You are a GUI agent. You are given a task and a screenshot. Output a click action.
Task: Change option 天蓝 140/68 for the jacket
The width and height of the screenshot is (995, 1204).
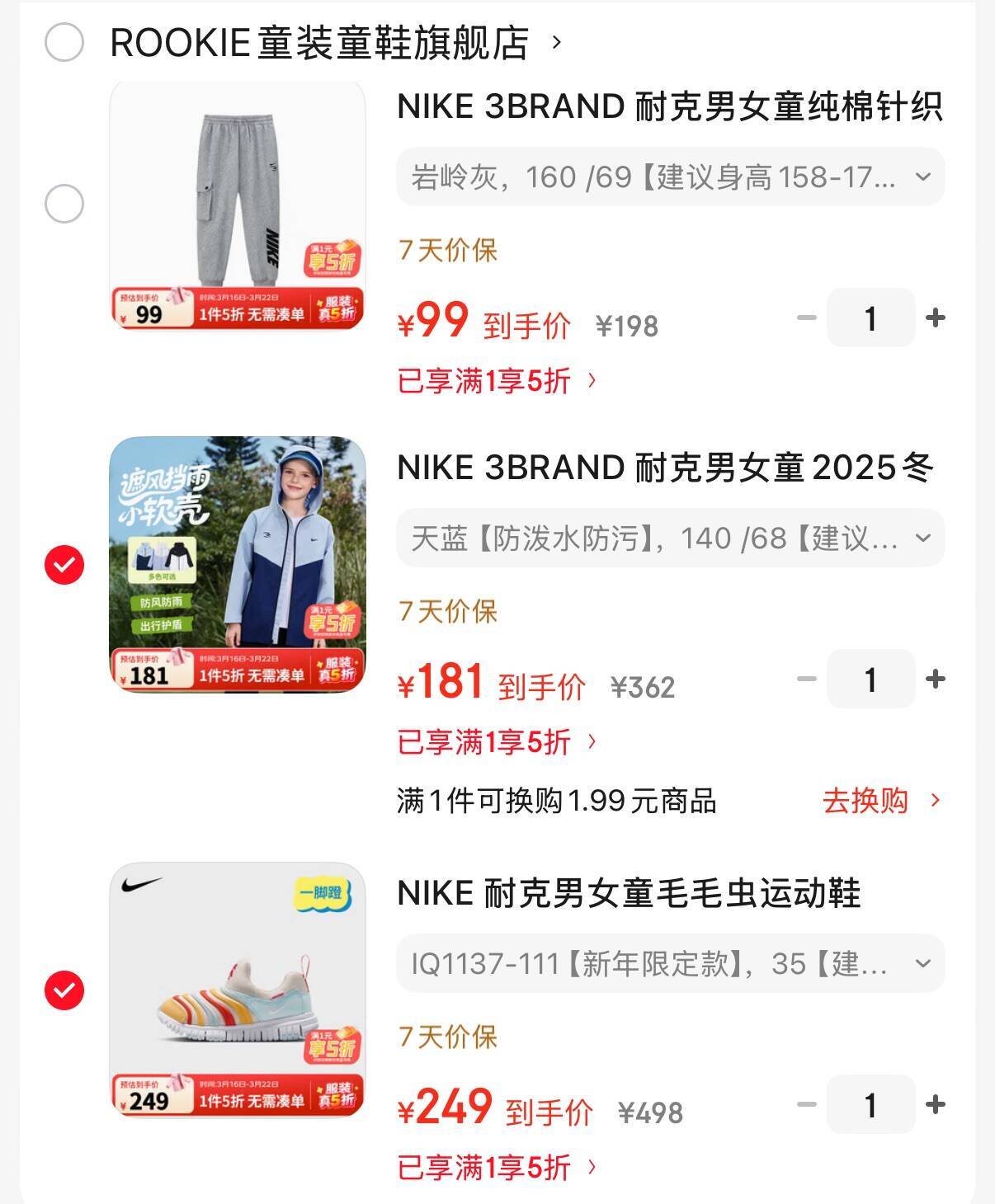click(670, 539)
